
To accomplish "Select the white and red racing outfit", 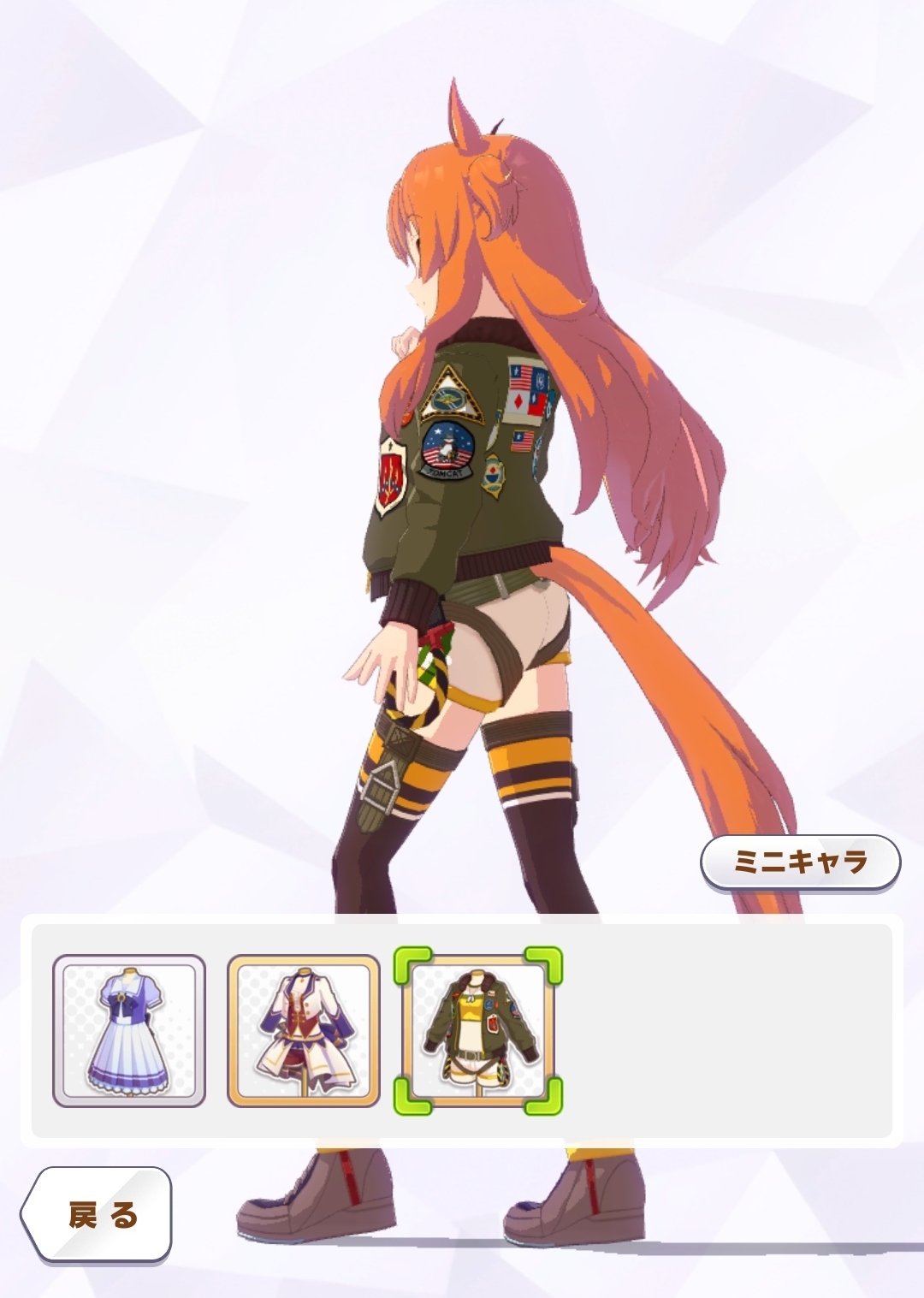I will [303, 1031].
